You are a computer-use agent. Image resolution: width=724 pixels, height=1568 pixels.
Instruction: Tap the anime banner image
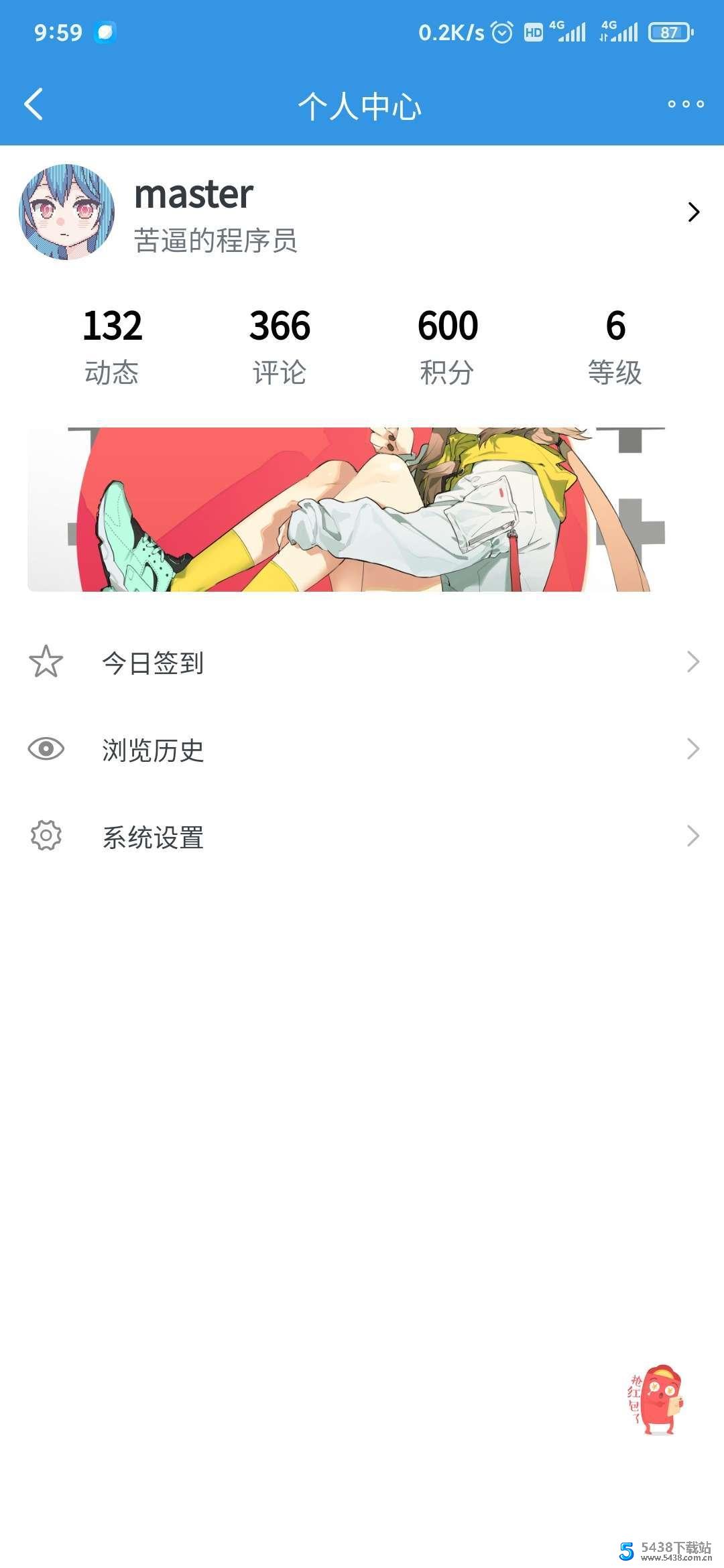coord(346,509)
